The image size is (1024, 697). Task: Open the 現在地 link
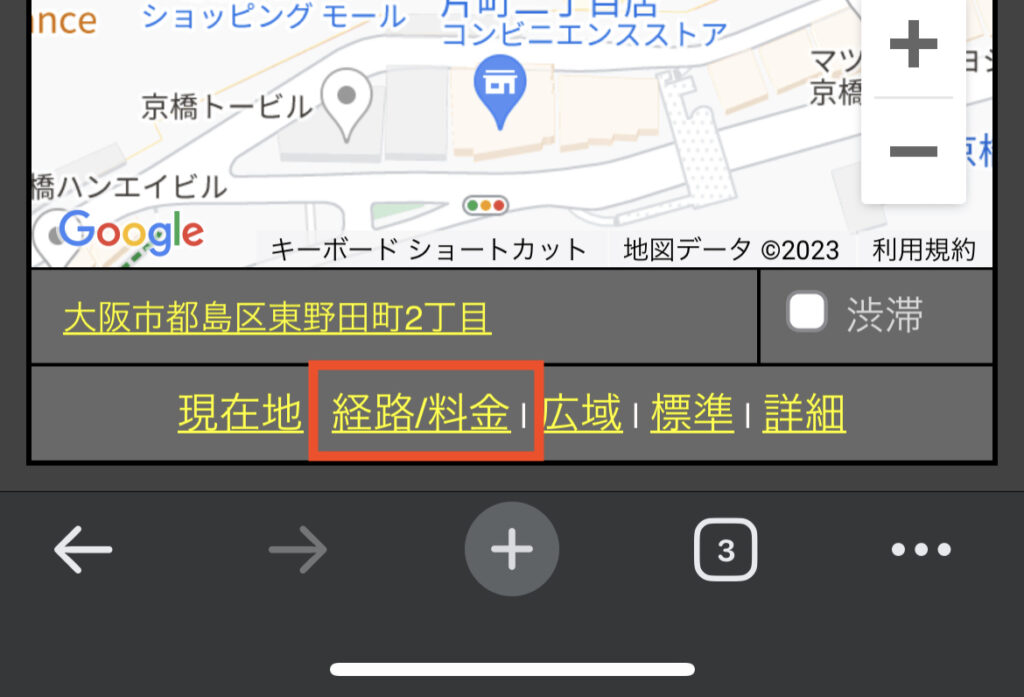240,413
